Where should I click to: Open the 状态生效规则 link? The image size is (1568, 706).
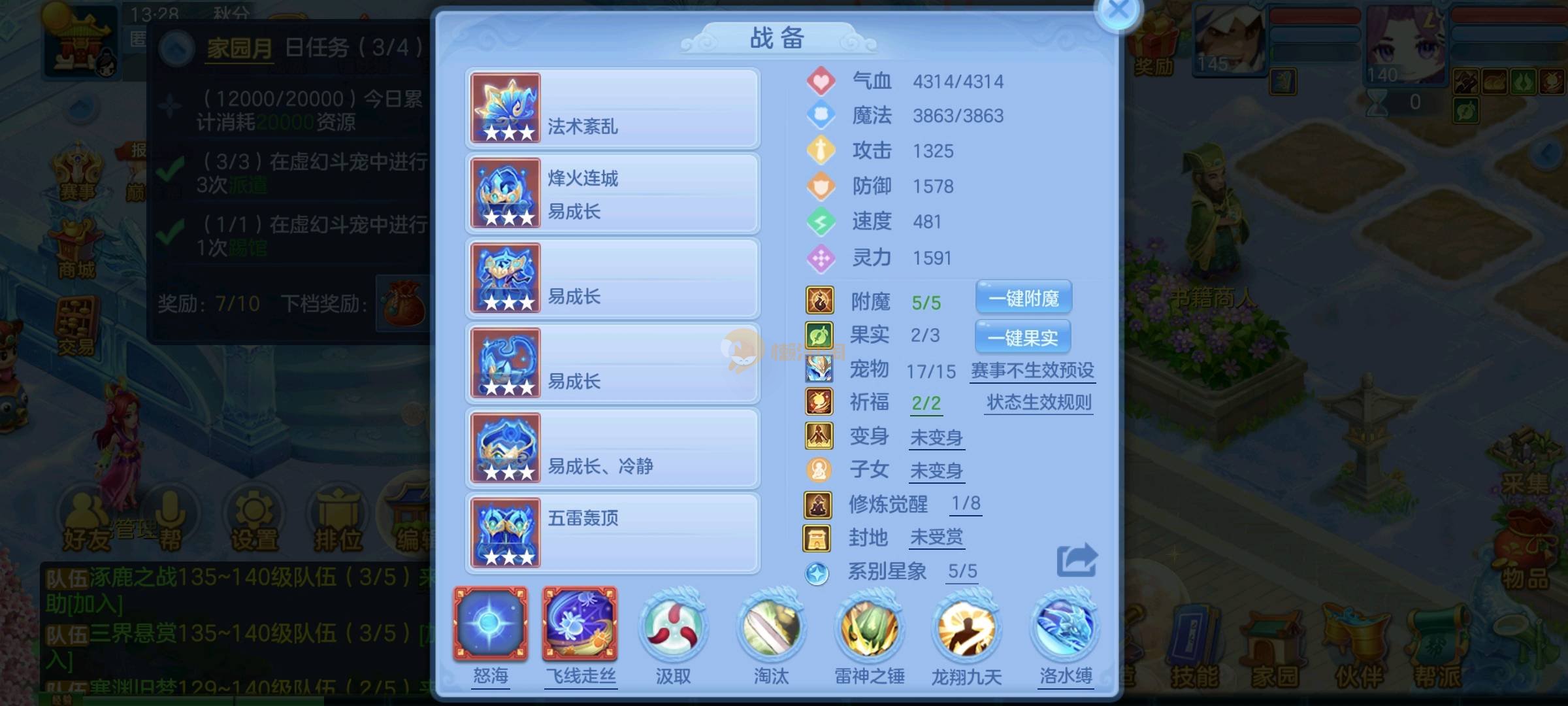click(1039, 403)
